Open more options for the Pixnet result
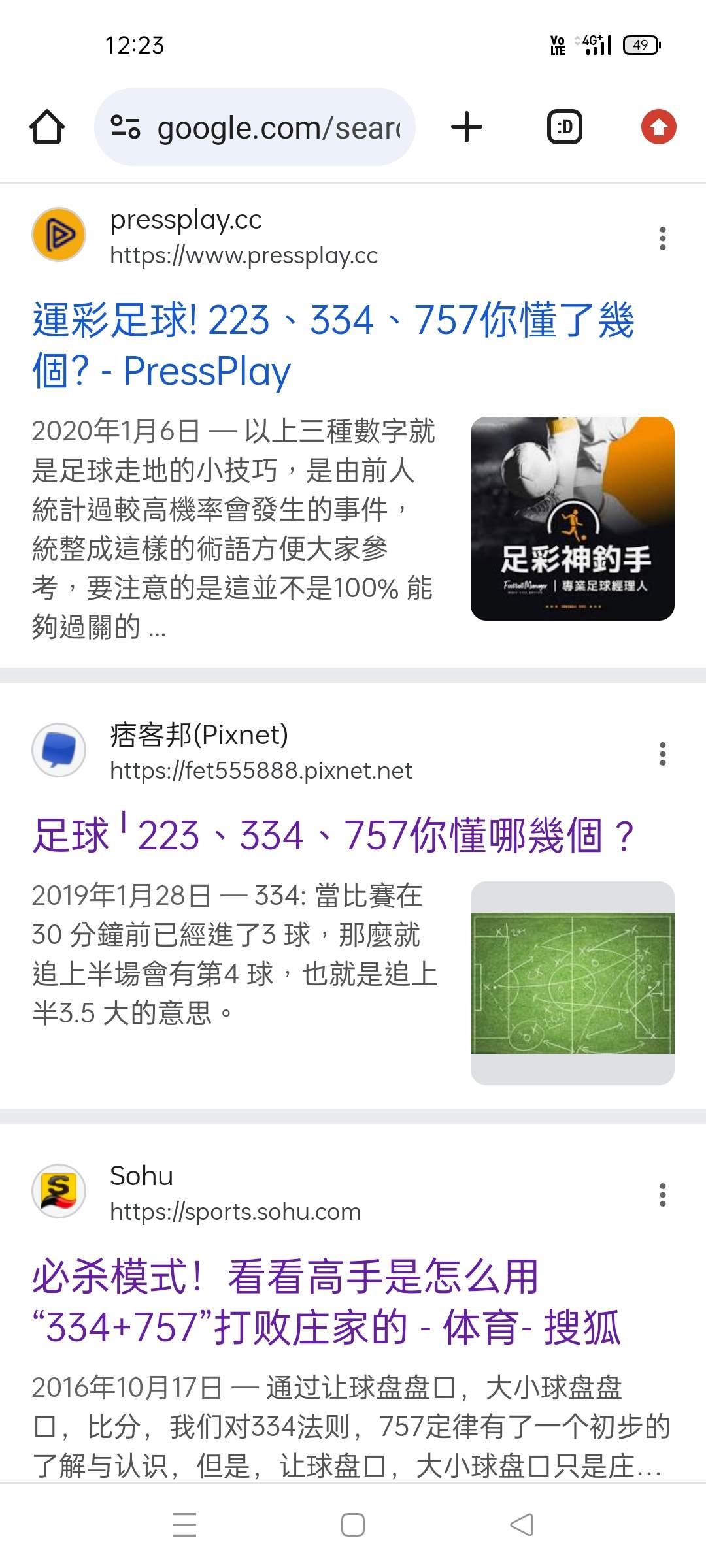This screenshot has height=1568, width=706. tap(663, 754)
